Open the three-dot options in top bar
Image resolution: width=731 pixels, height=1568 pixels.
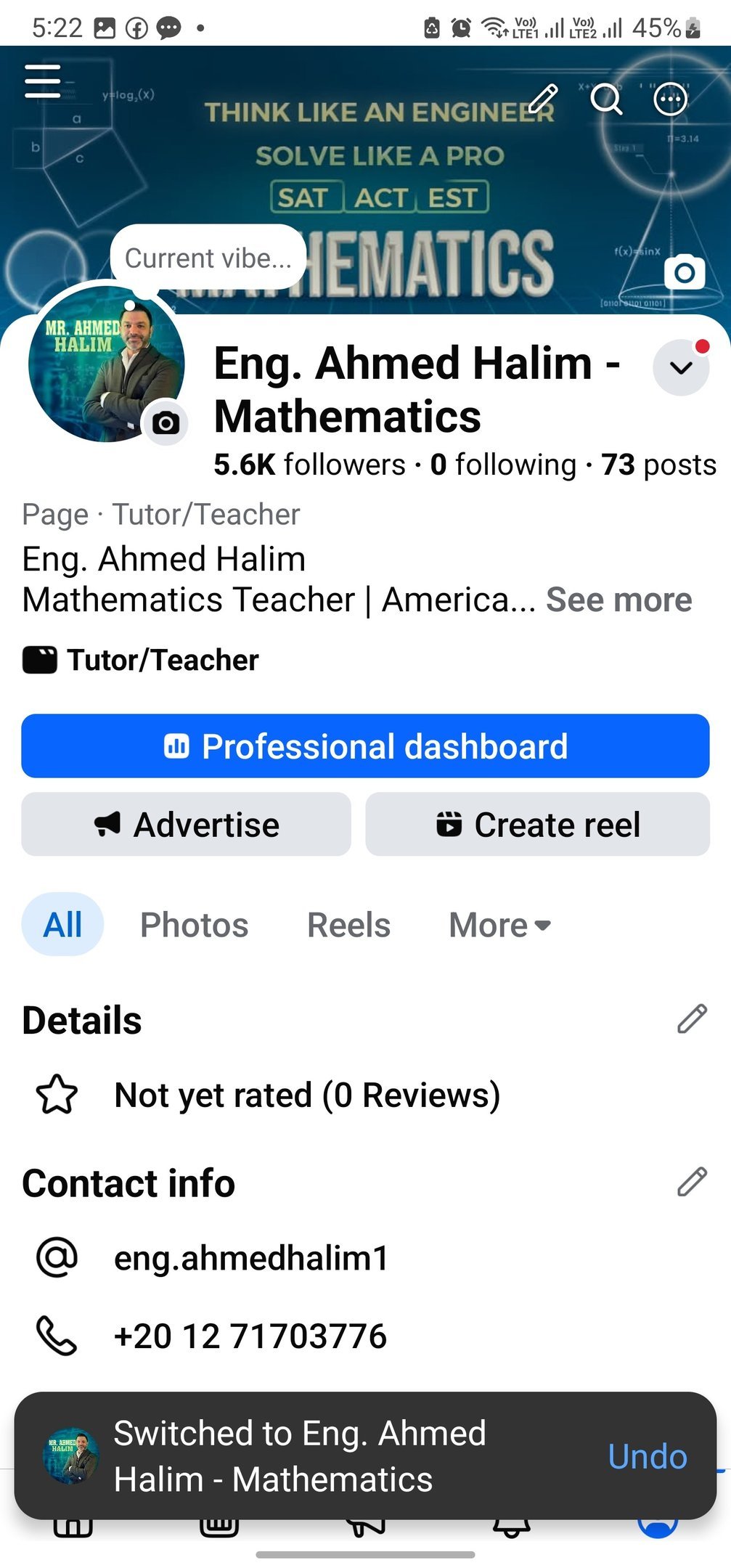(x=670, y=99)
